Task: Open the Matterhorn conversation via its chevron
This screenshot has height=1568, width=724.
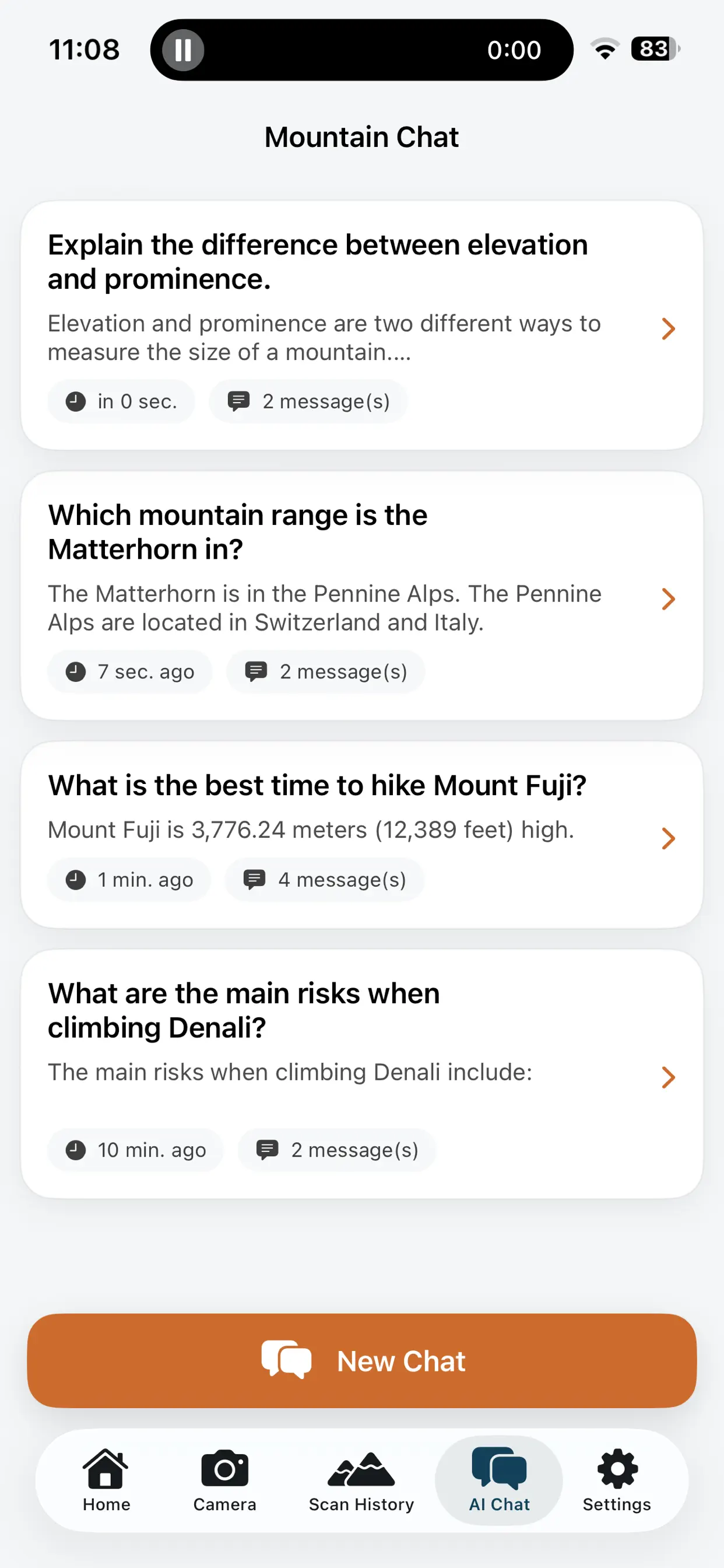Action: point(668,599)
